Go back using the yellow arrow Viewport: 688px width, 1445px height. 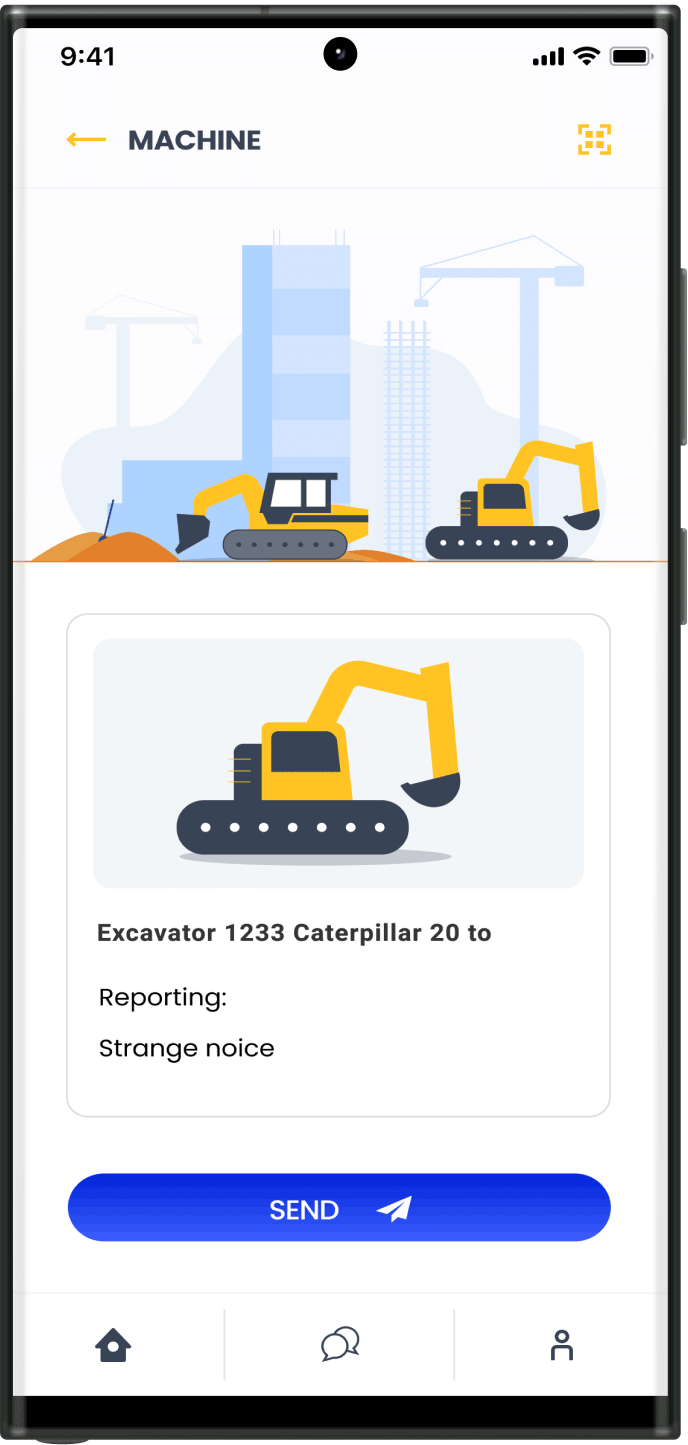(86, 140)
